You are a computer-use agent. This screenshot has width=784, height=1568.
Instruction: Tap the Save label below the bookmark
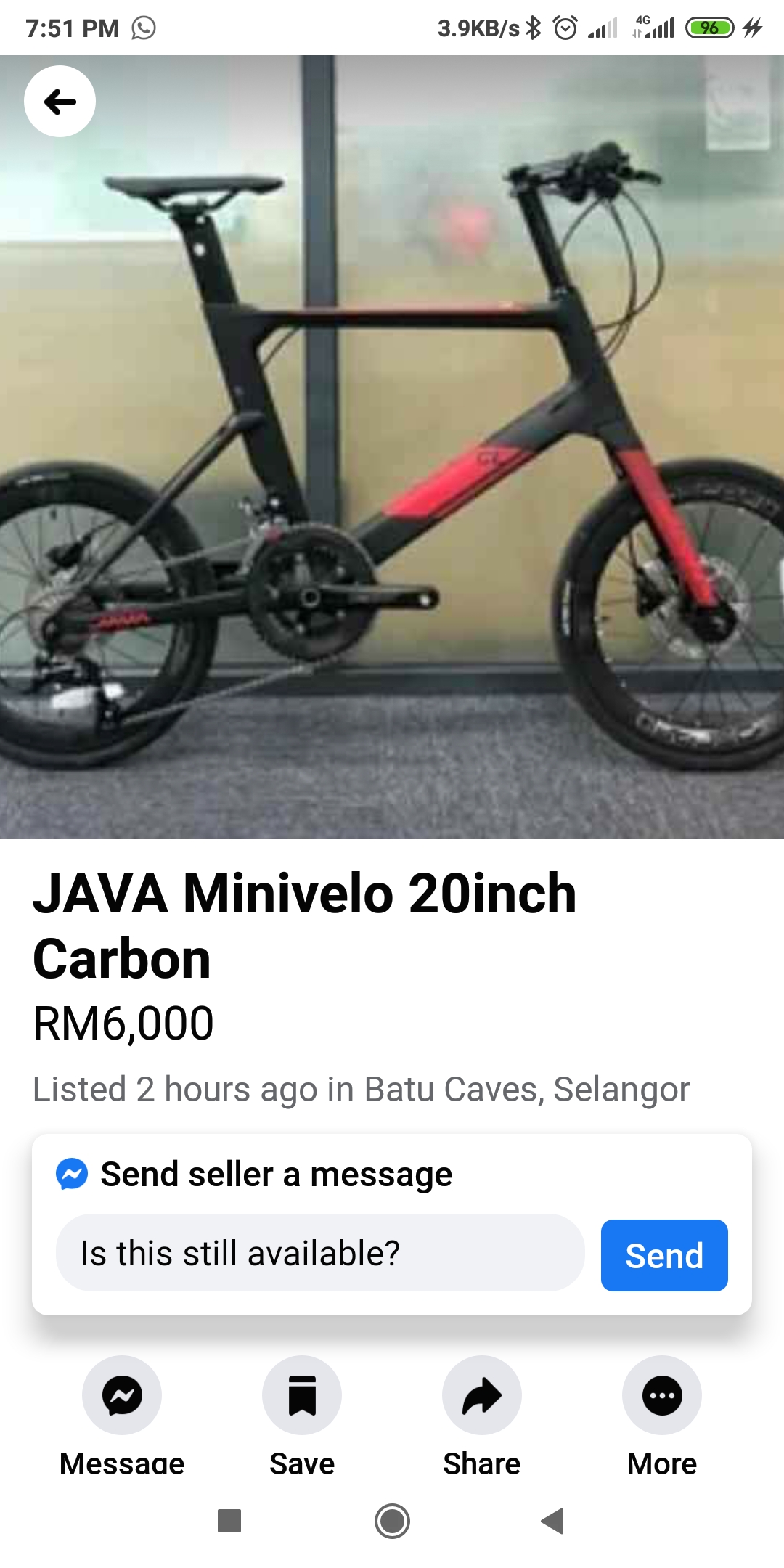tap(301, 1463)
